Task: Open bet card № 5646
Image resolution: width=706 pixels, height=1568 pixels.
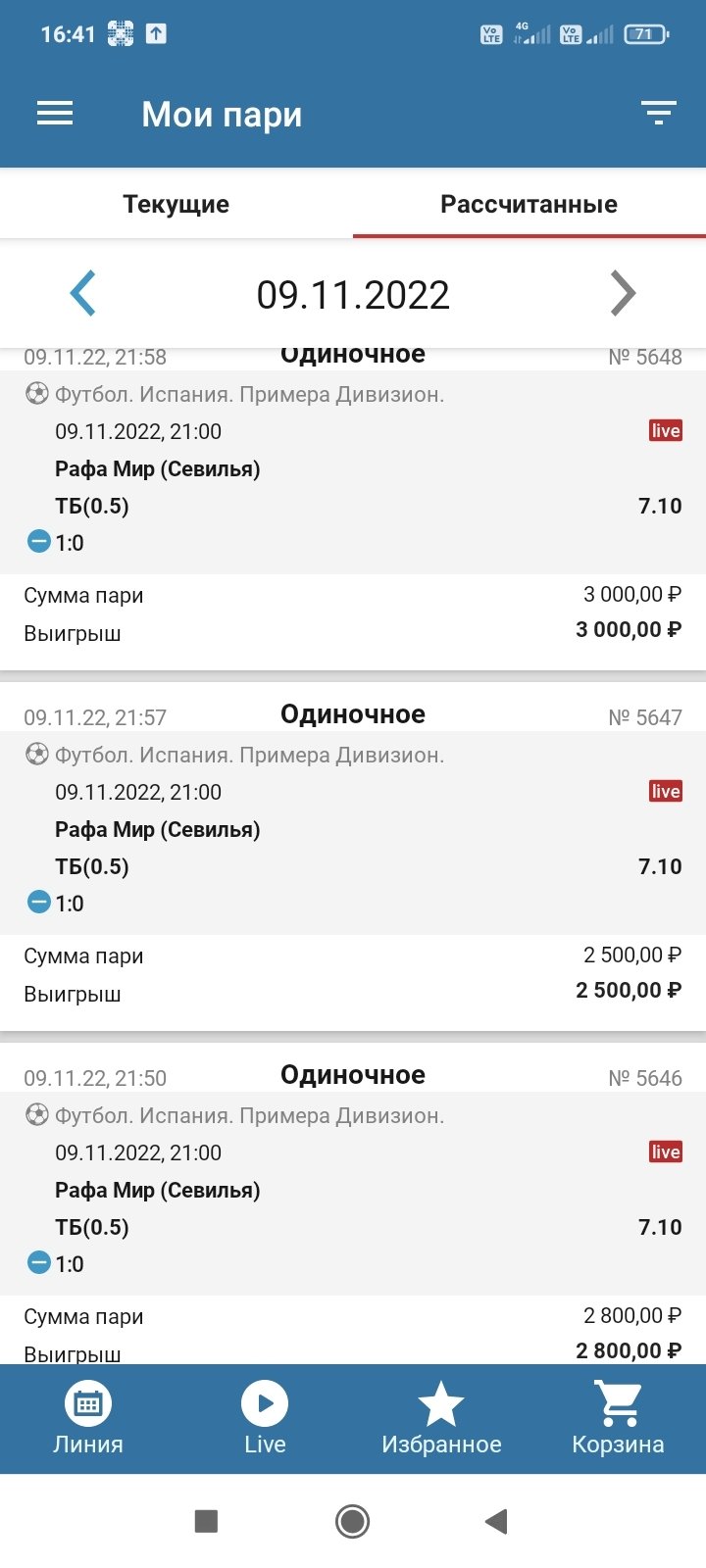Action: click(x=353, y=1192)
